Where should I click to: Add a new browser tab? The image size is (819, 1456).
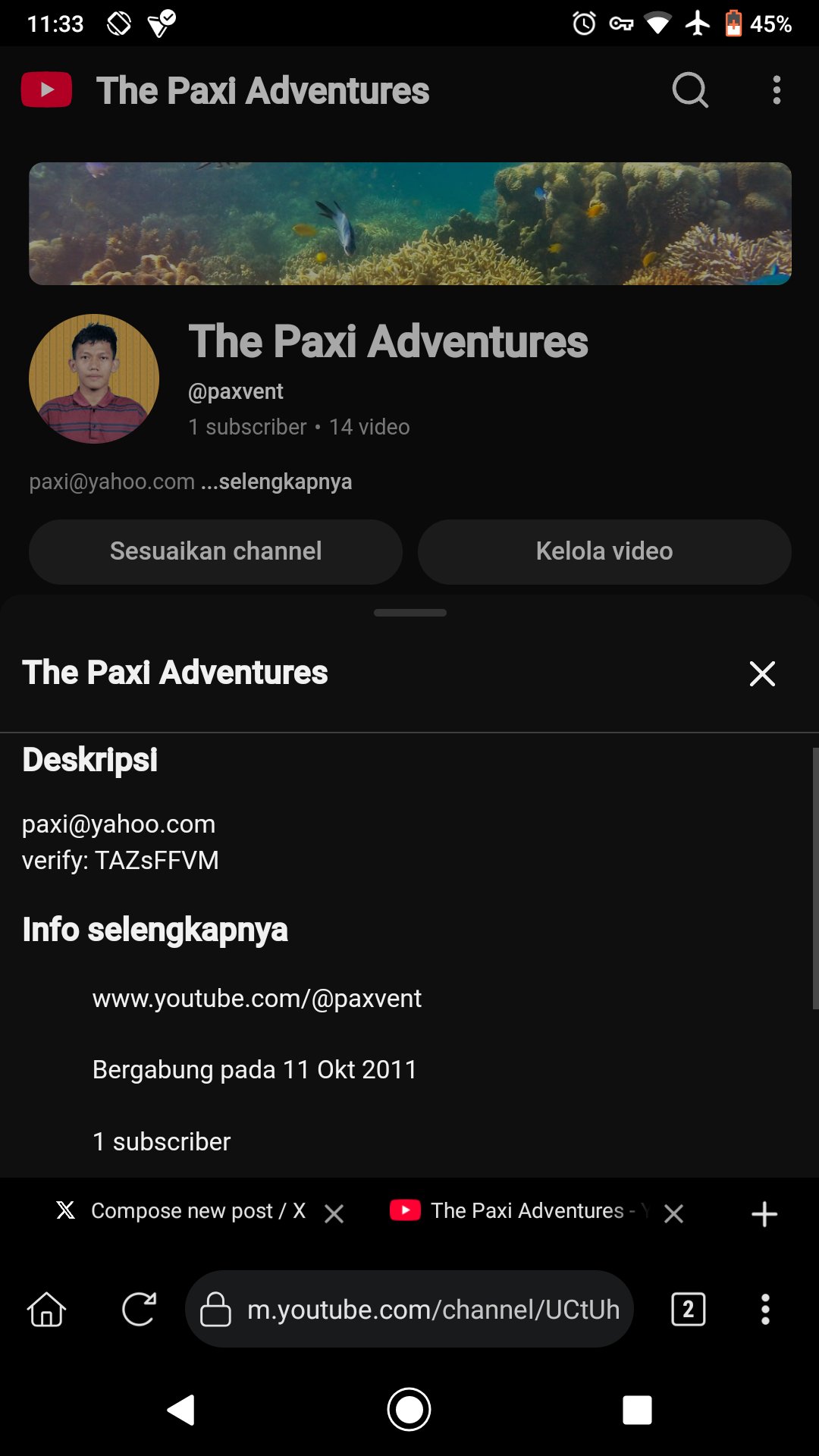764,1213
